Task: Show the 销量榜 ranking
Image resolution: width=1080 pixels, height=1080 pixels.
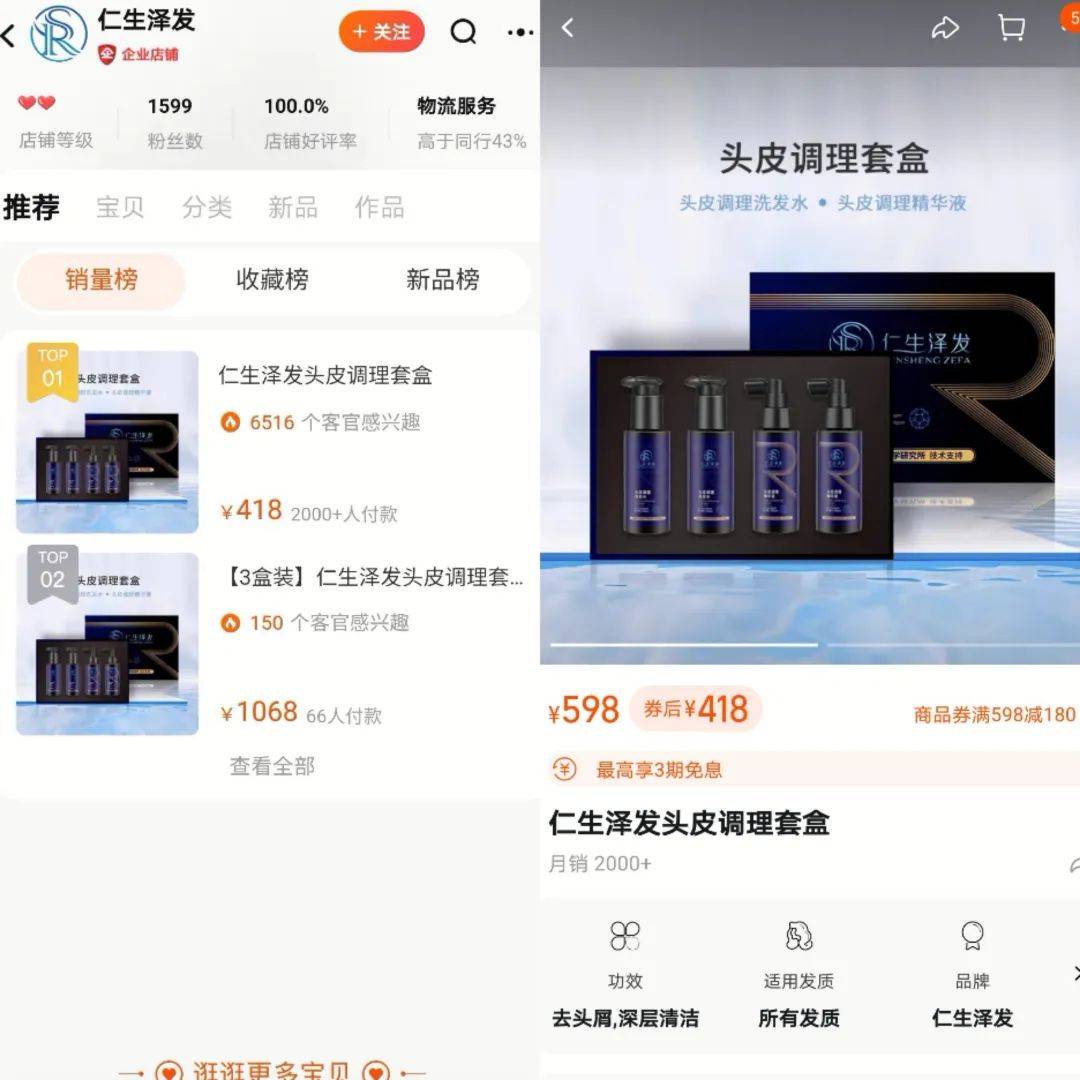Action: click(x=101, y=280)
